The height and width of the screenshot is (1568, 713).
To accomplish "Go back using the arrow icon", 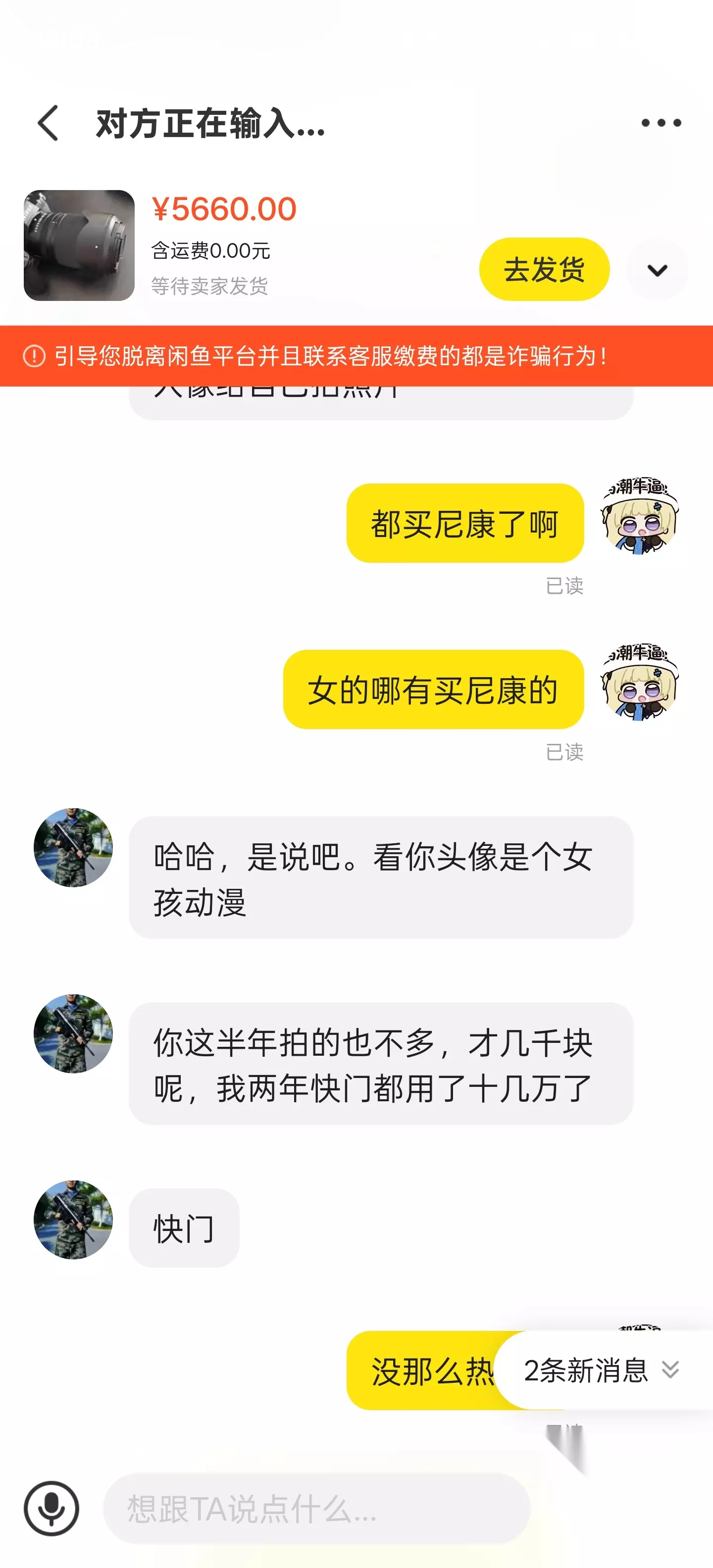I will (x=48, y=123).
